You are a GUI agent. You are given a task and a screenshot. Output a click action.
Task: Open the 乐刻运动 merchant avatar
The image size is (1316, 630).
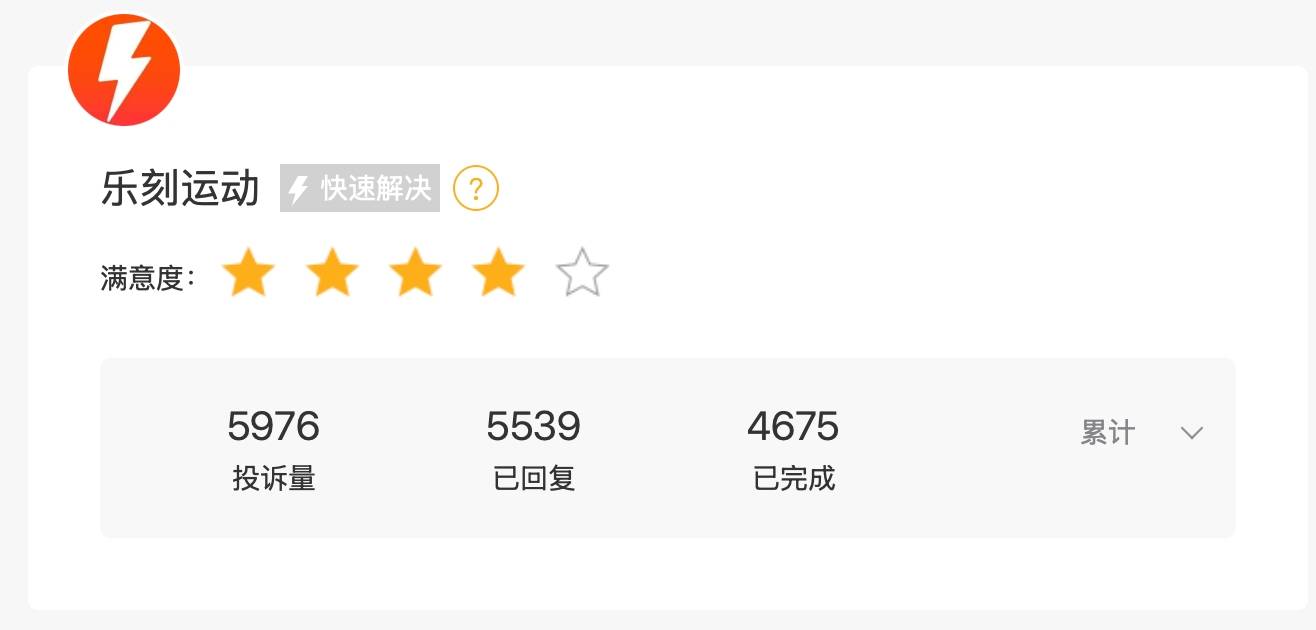click(x=124, y=70)
